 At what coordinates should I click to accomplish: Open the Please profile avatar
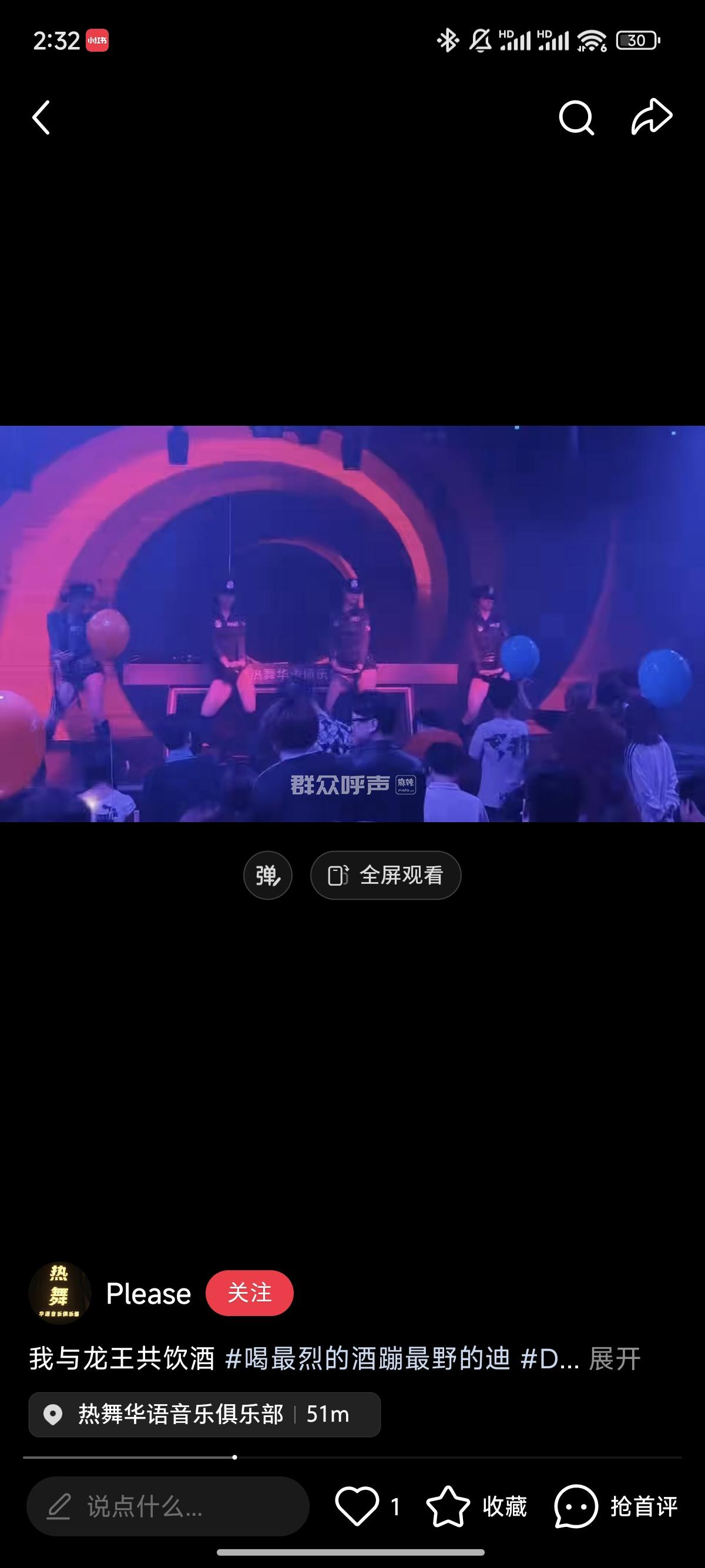[60, 1294]
